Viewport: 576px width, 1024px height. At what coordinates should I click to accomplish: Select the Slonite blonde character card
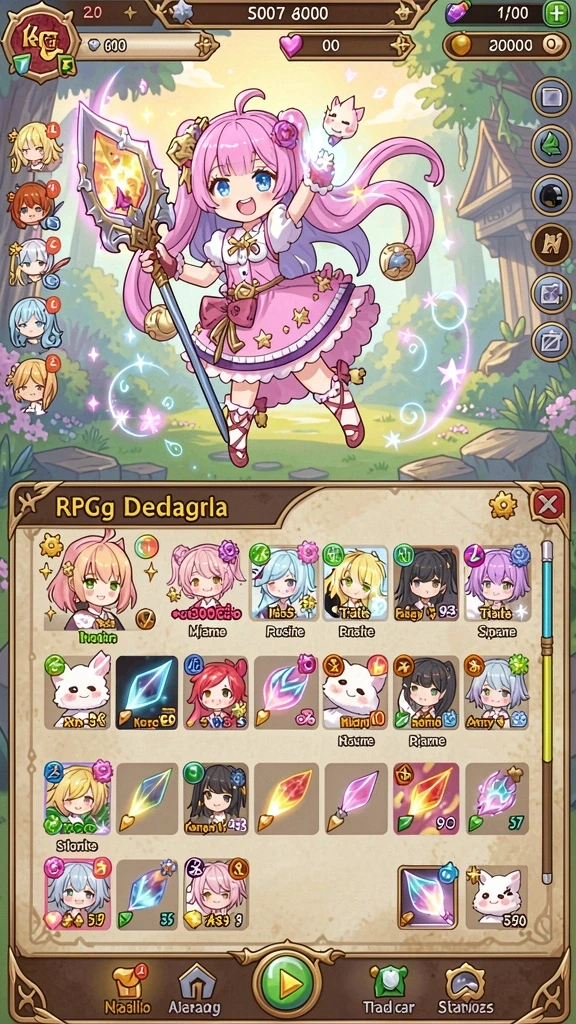point(78,805)
